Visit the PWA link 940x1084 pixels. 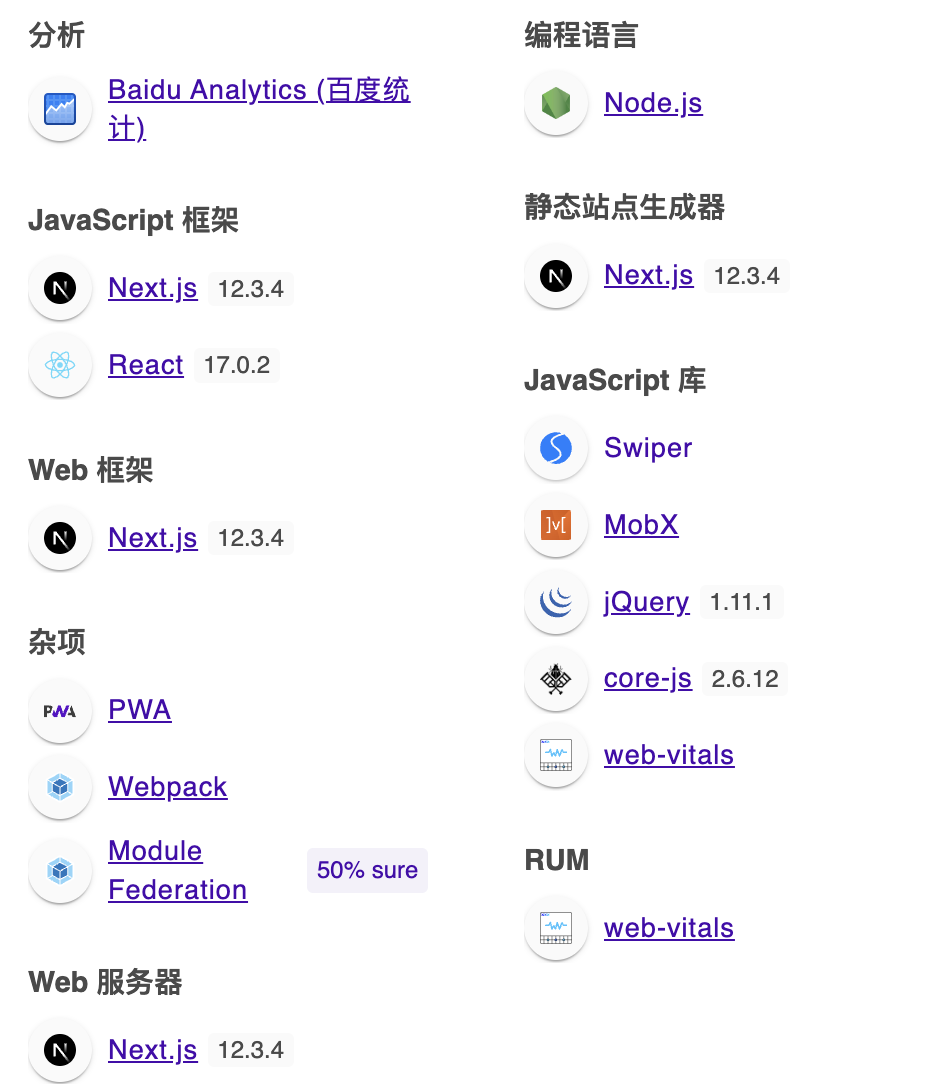(x=139, y=711)
